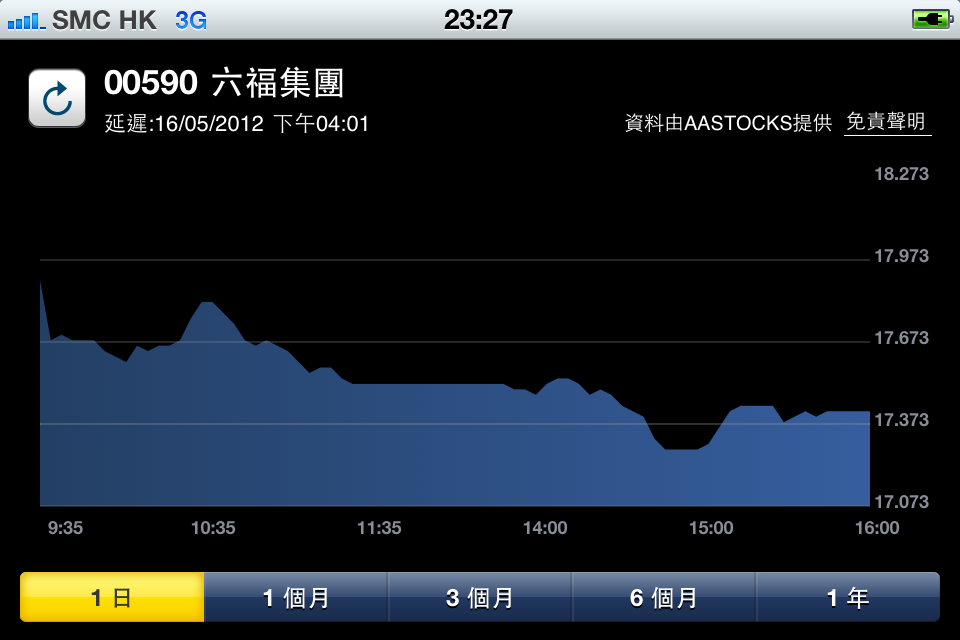Image resolution: width=960 pixels, height=640 pixels.
Task: Select the 1日 chart range
Action: [112, 598]
